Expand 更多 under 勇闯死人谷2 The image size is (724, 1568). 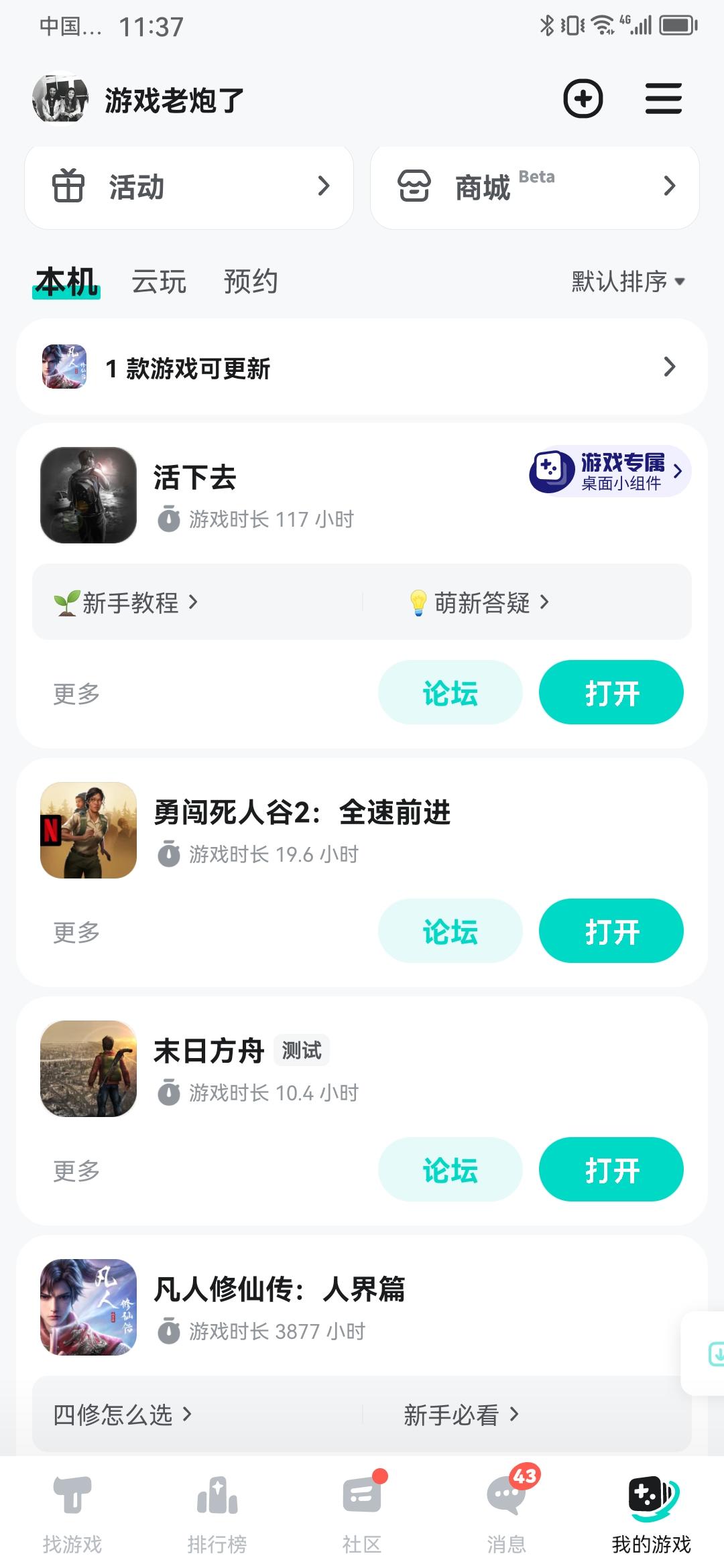tap(75, 931)
